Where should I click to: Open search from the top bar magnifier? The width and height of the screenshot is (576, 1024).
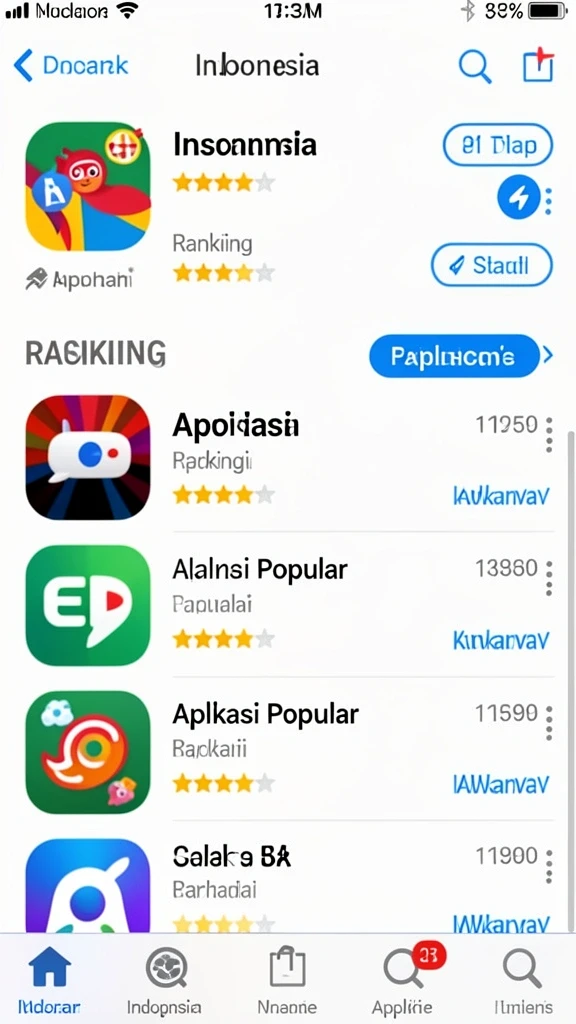(474, 66)
